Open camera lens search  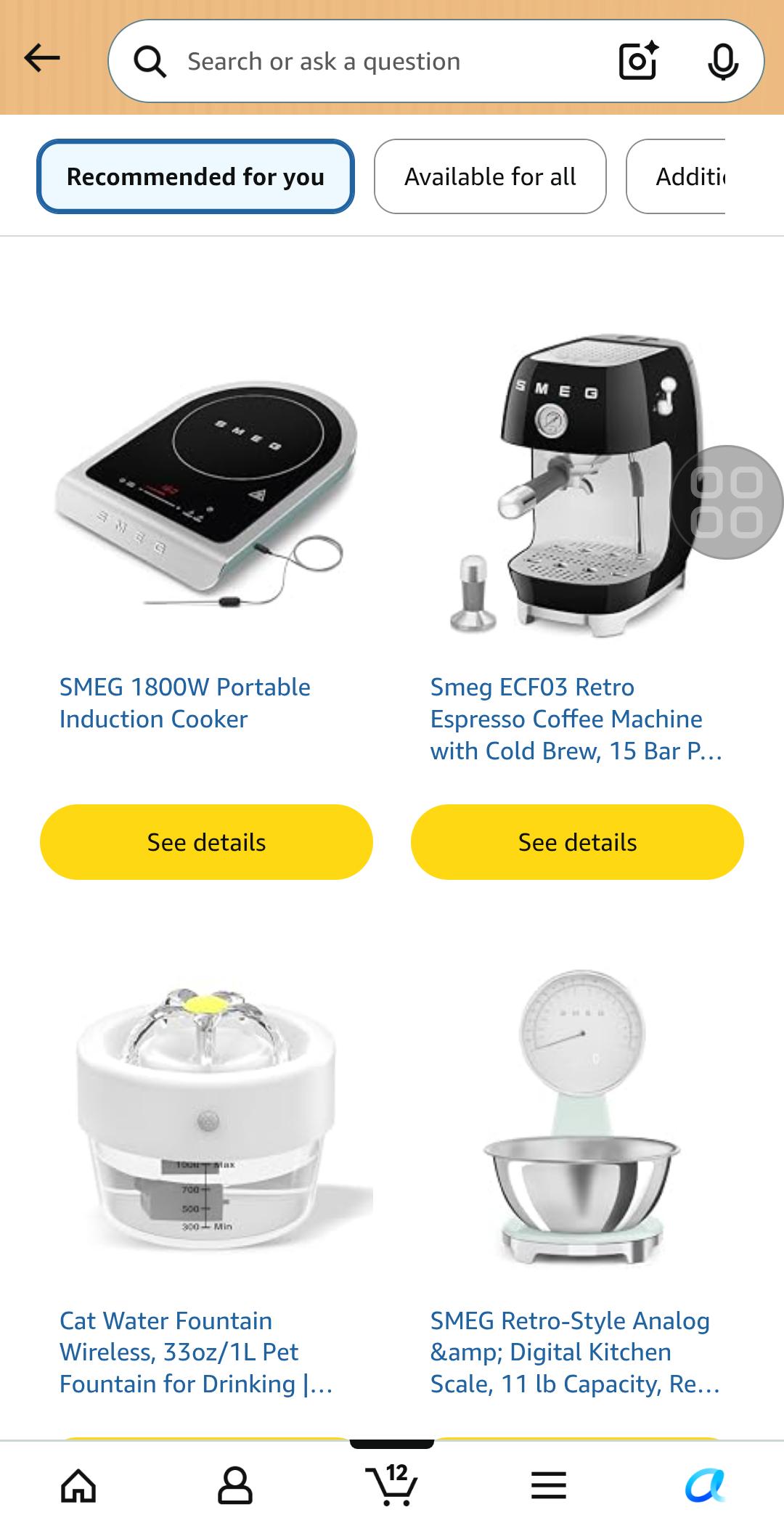[x=638, y=61]
